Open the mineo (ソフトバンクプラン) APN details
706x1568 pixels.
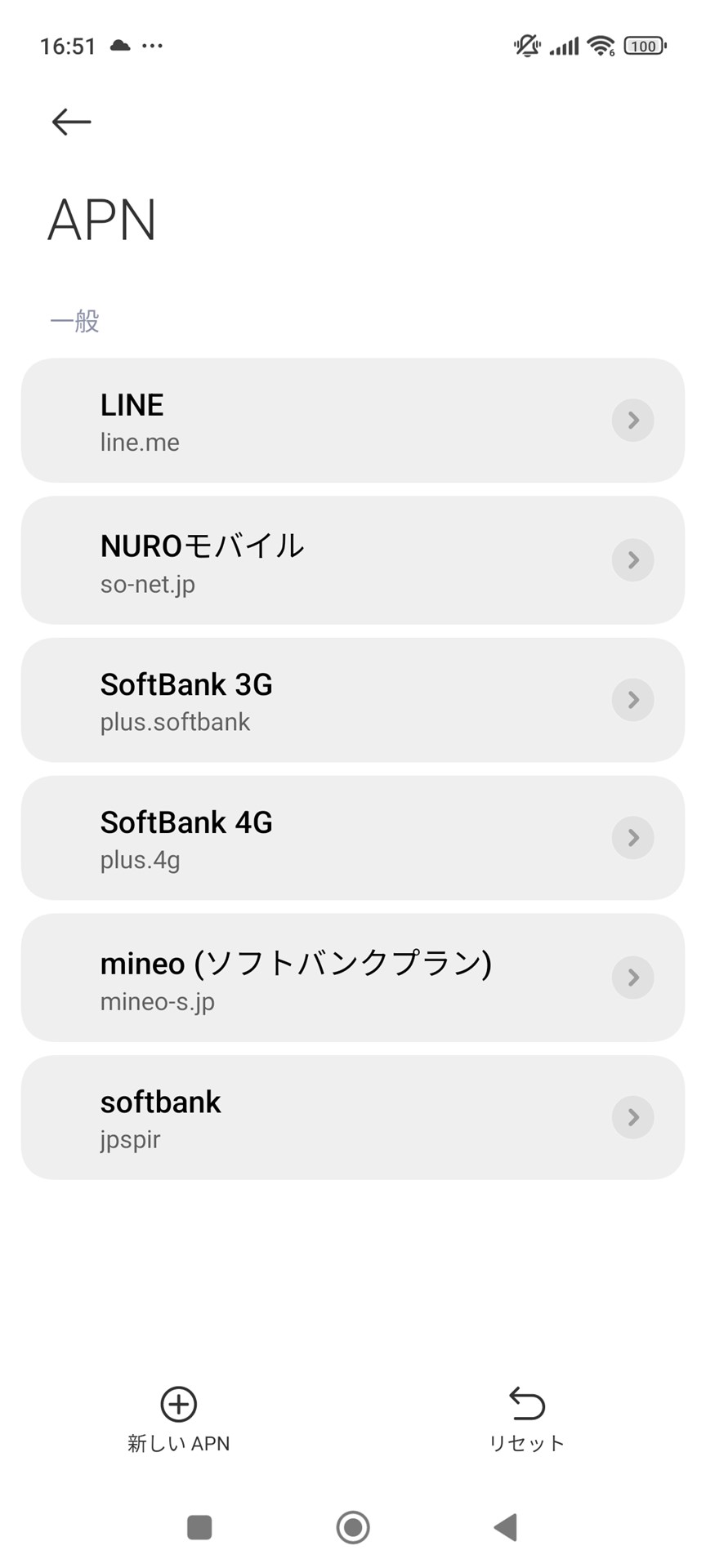pyautogui.click(x=351, y=978)
